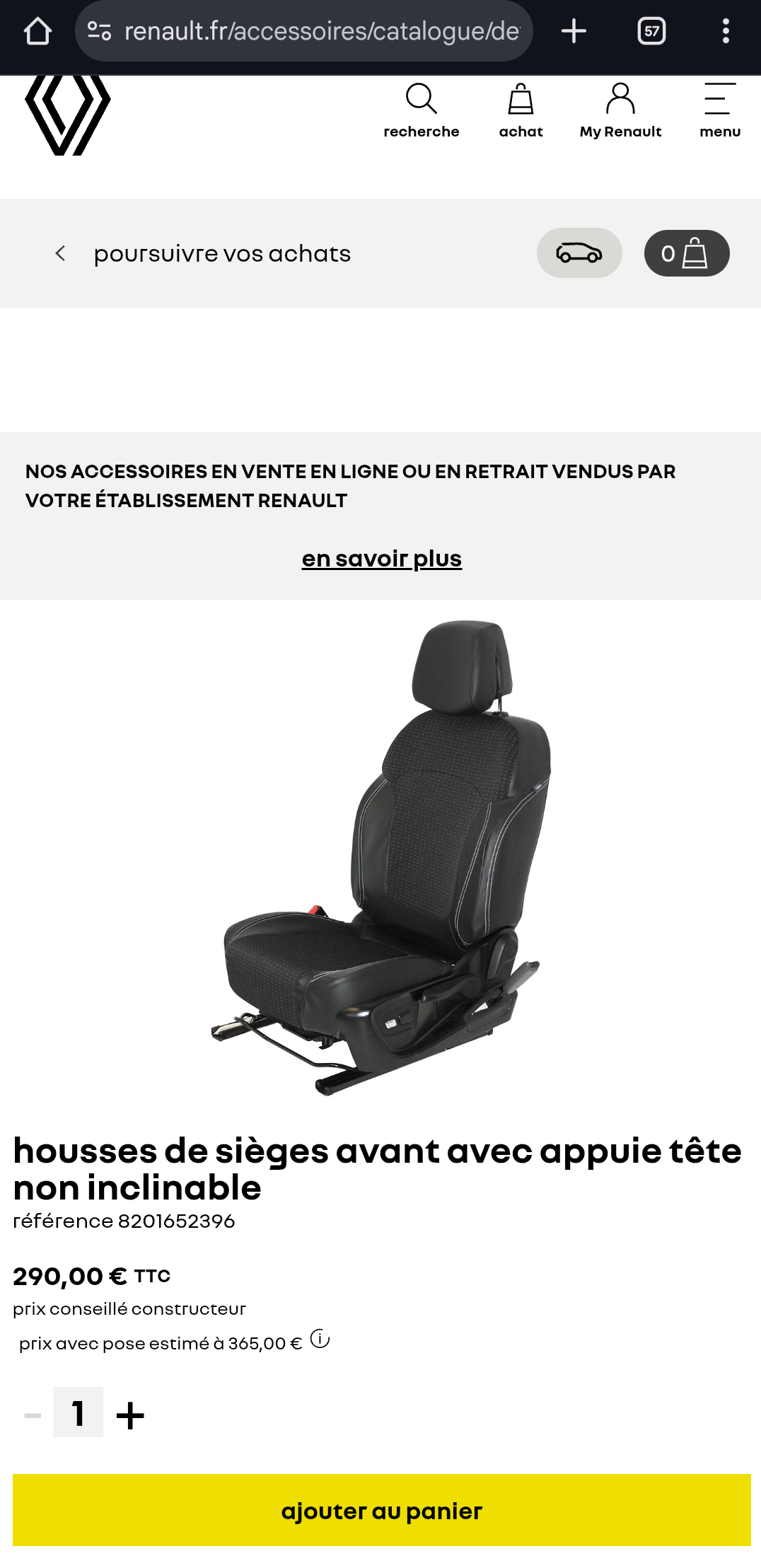Go to the browser home page
The width and height of the screenshot is (761, 1568).
pyautogui.click(x=37, y=31)
